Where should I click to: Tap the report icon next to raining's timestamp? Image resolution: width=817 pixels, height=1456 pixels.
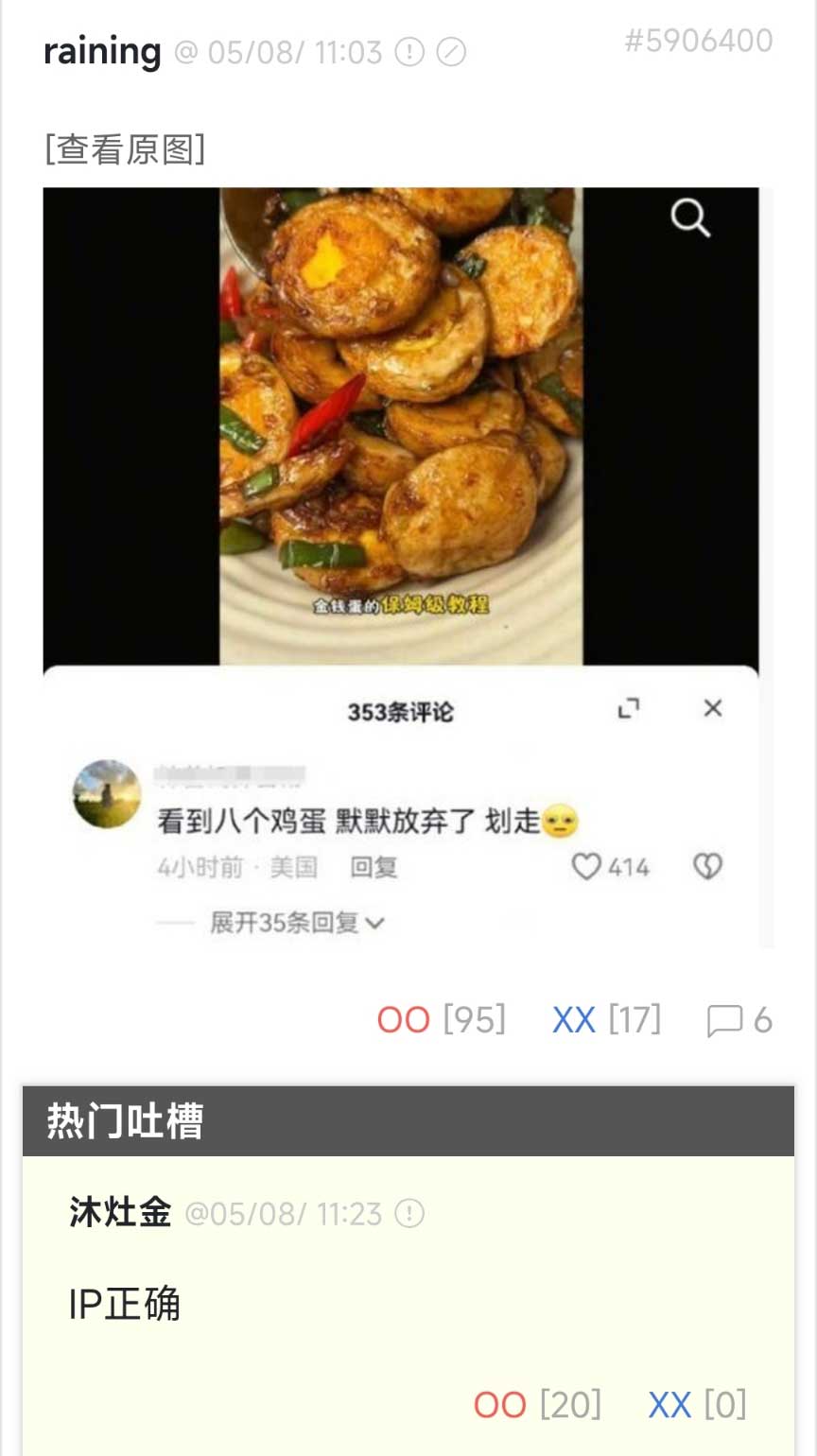click(x=408, y=53)
